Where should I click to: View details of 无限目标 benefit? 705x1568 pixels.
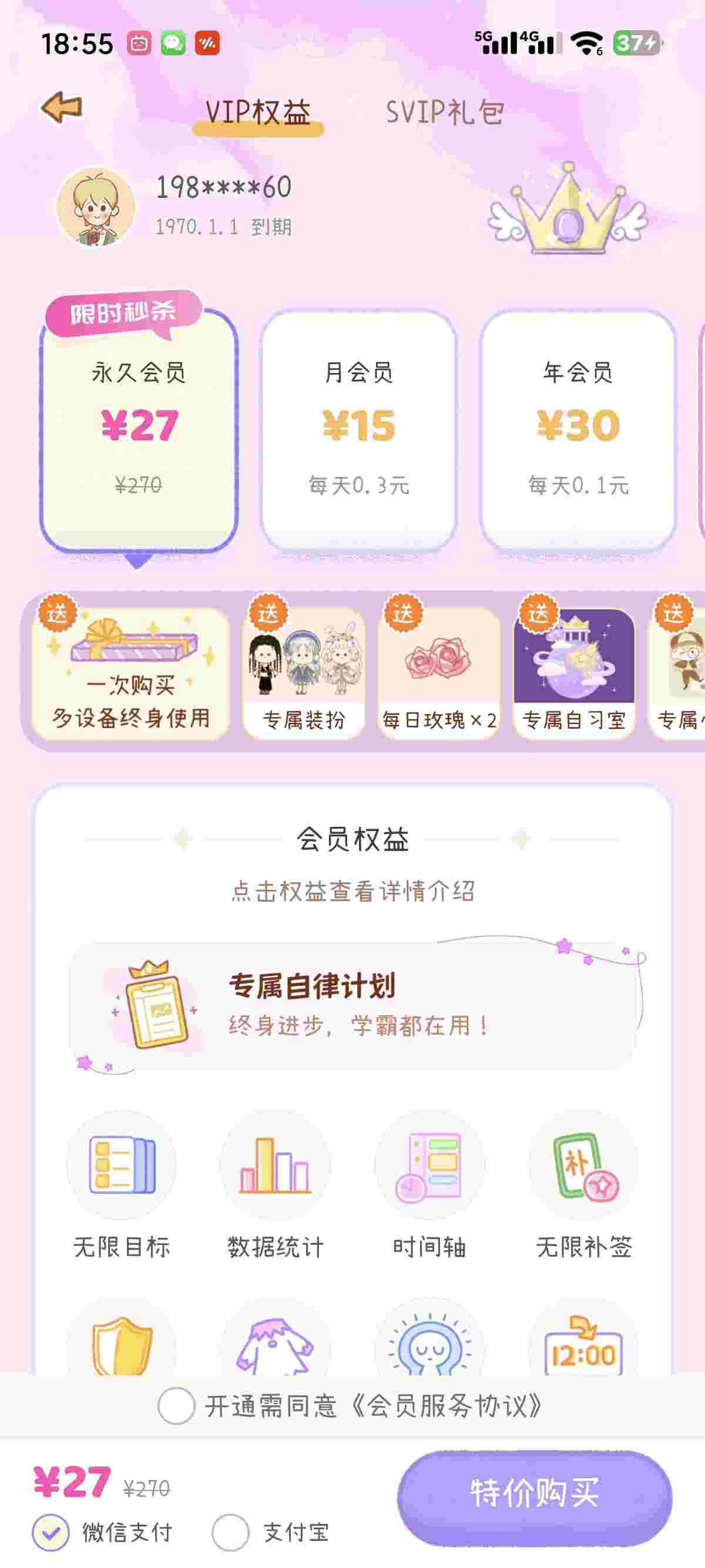coord(122,1185)
